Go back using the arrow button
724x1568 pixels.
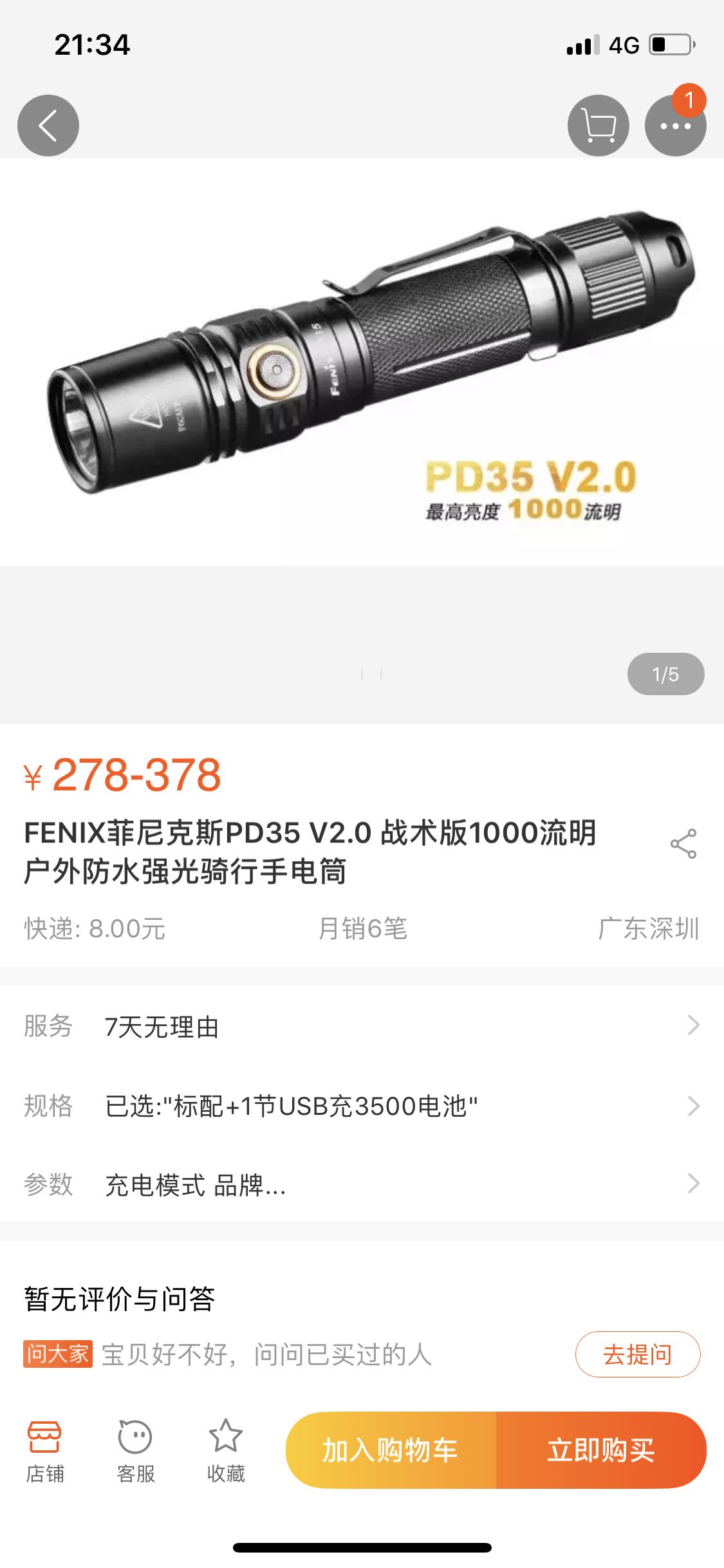click(48, 126)
